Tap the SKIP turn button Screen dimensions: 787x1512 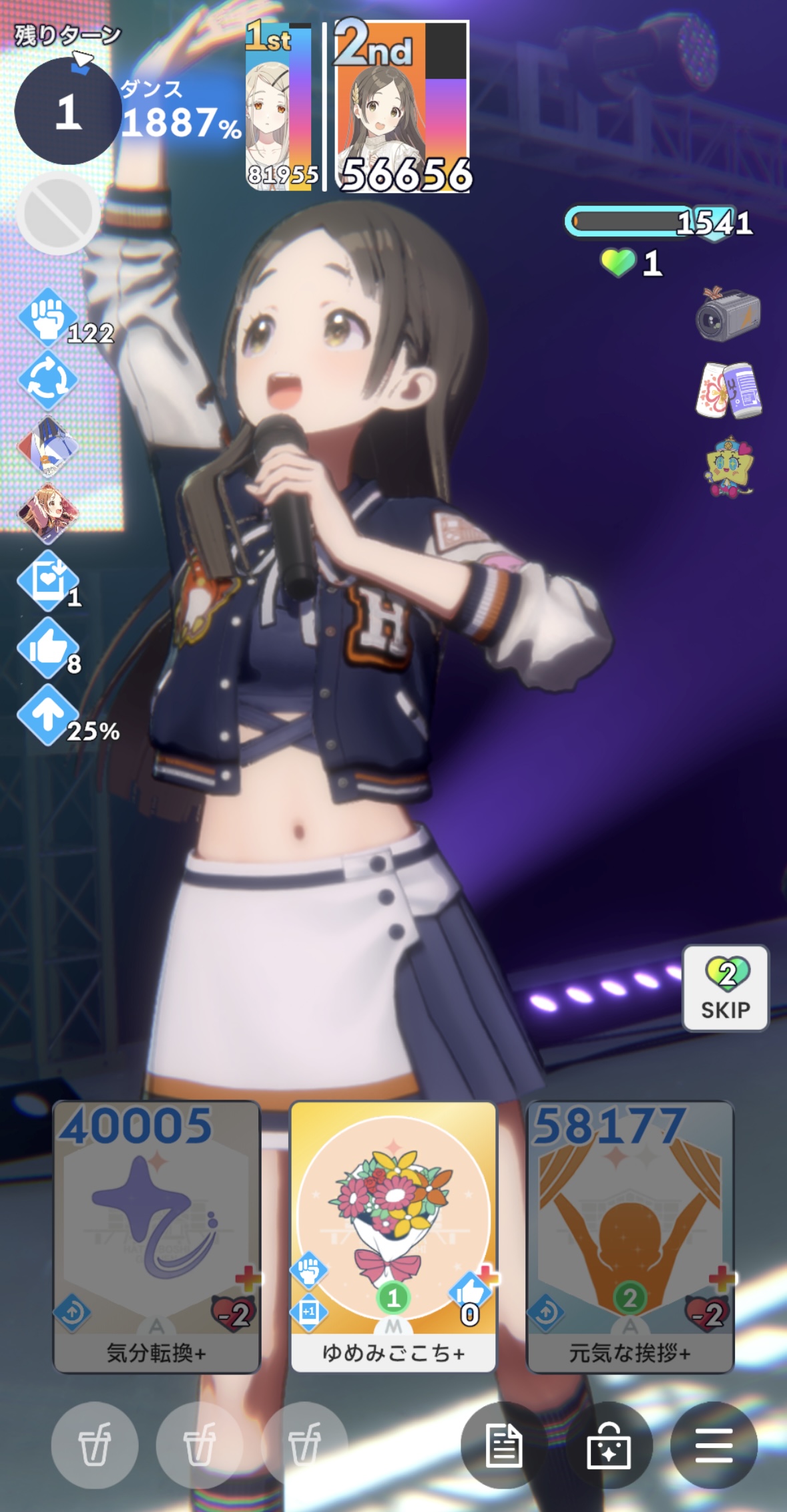coord(726,988)
